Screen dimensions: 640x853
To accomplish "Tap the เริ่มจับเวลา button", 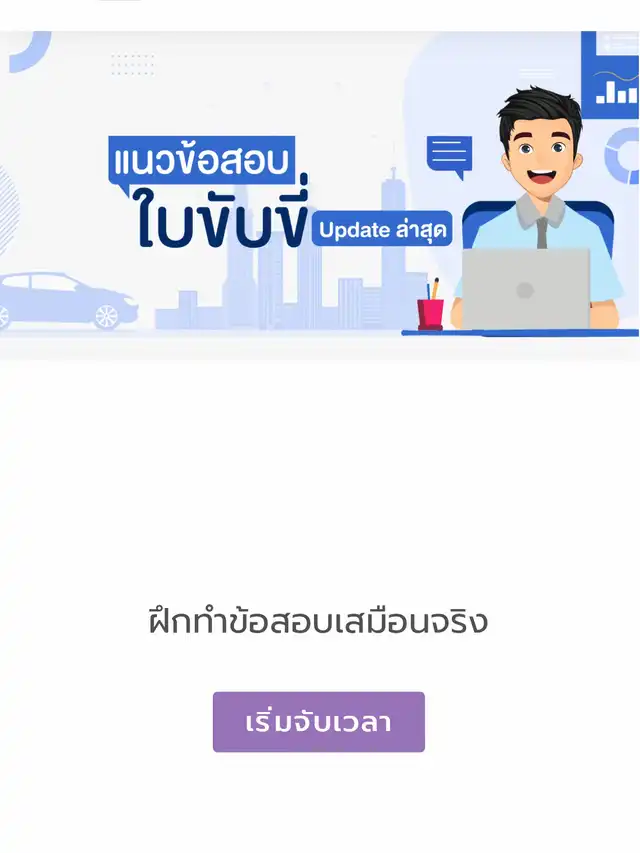I will [x=318, y=722].
